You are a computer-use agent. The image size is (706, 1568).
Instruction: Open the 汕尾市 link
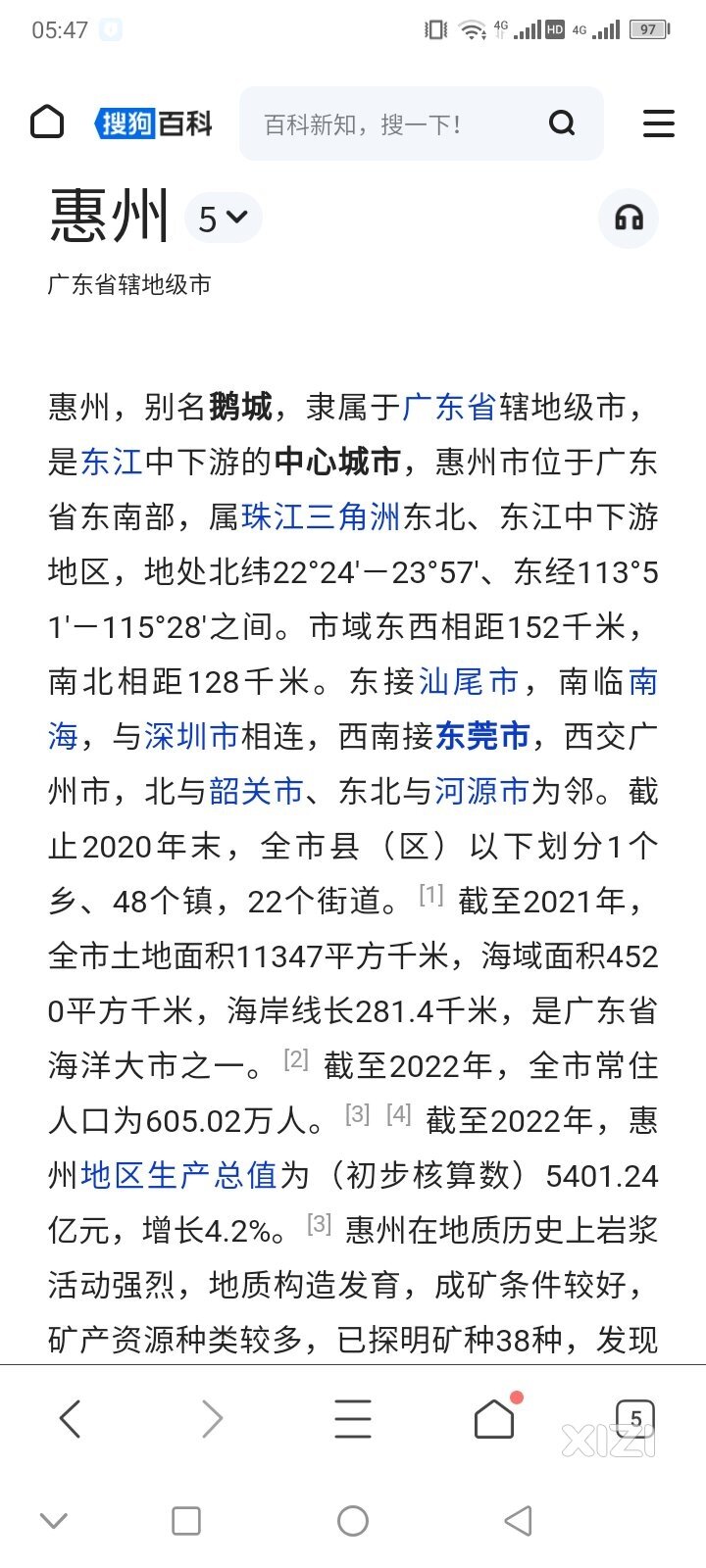pos(469,681)
